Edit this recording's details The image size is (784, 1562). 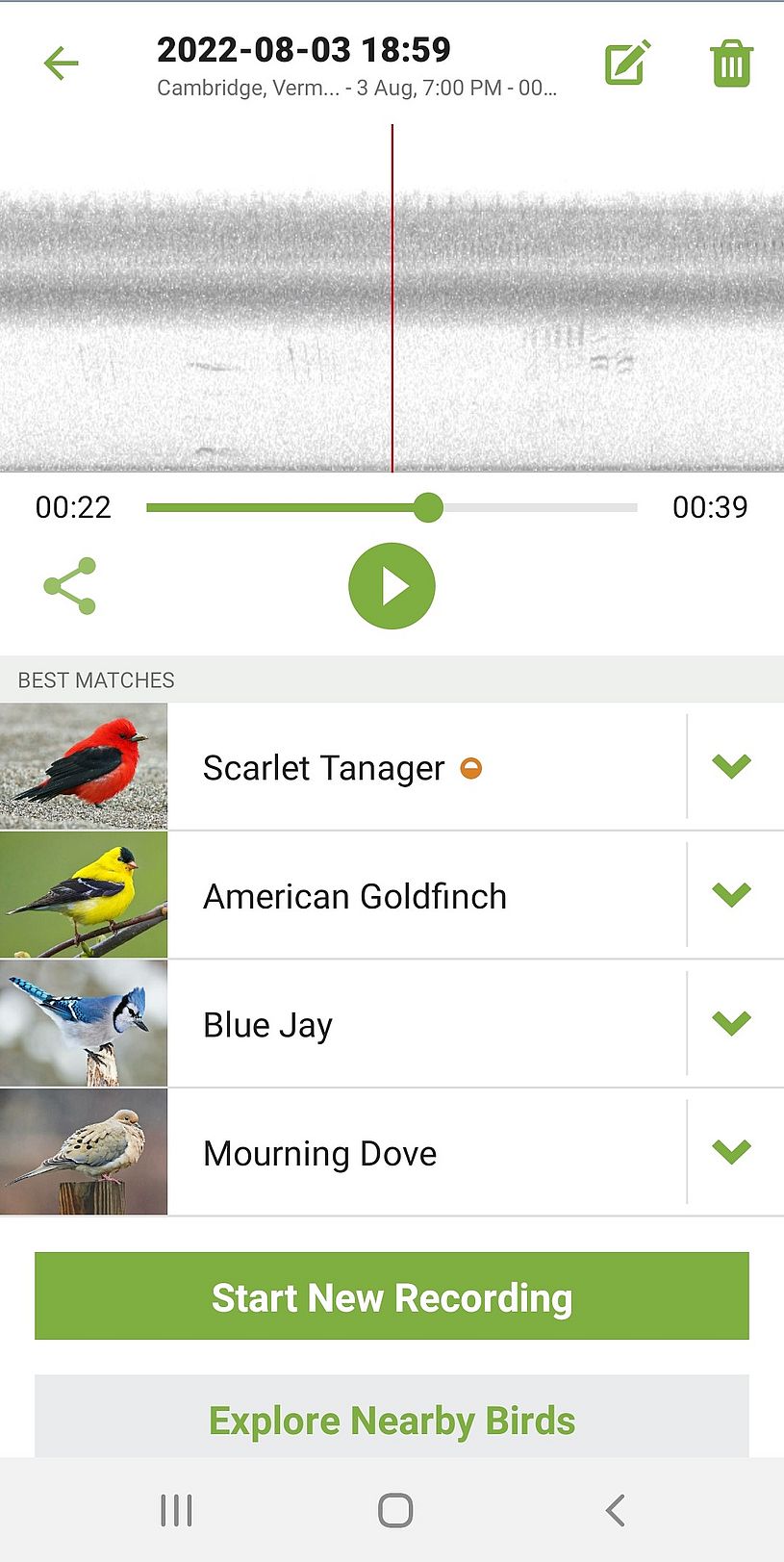pos(627,64)
